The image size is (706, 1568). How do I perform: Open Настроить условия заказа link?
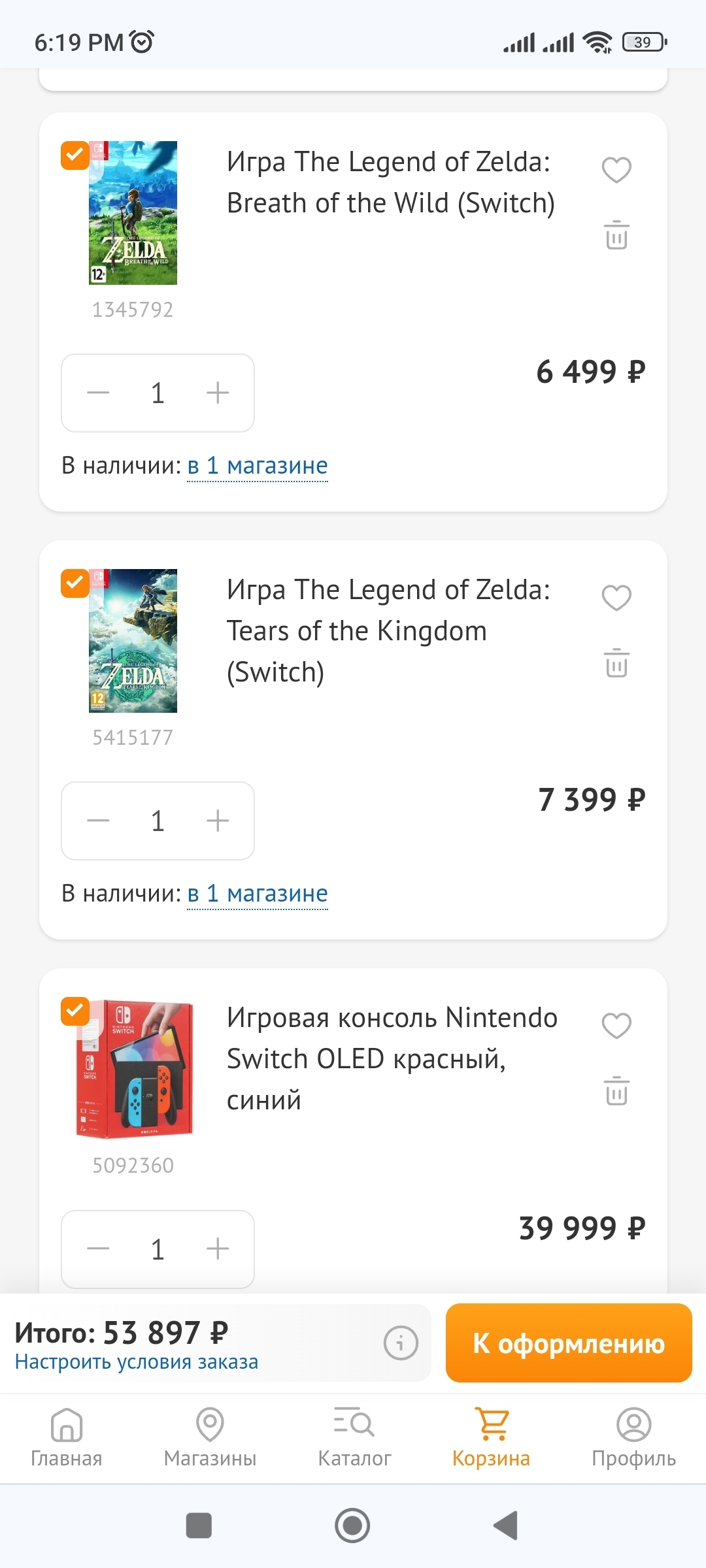click(137, 1362)
